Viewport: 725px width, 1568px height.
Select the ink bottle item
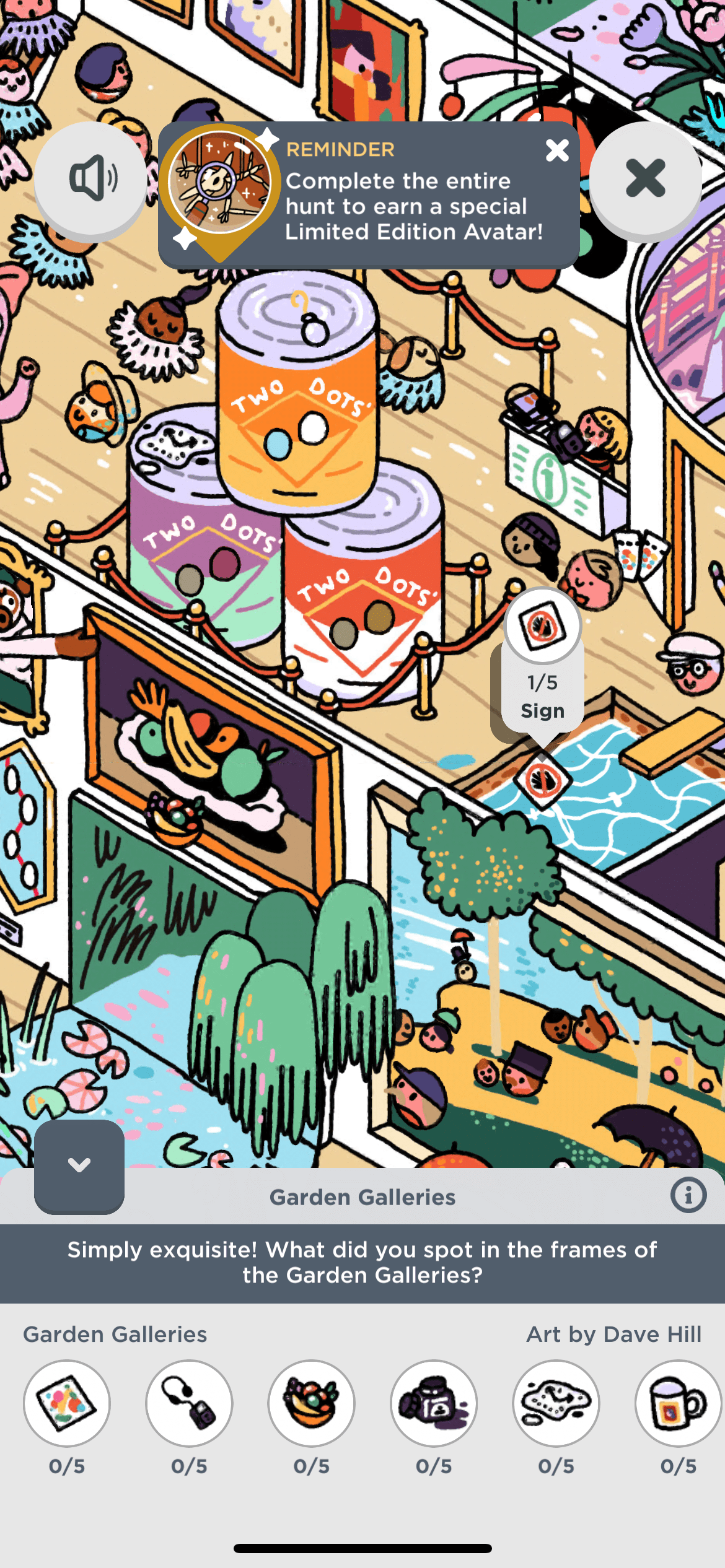[x=434, y=1403]
